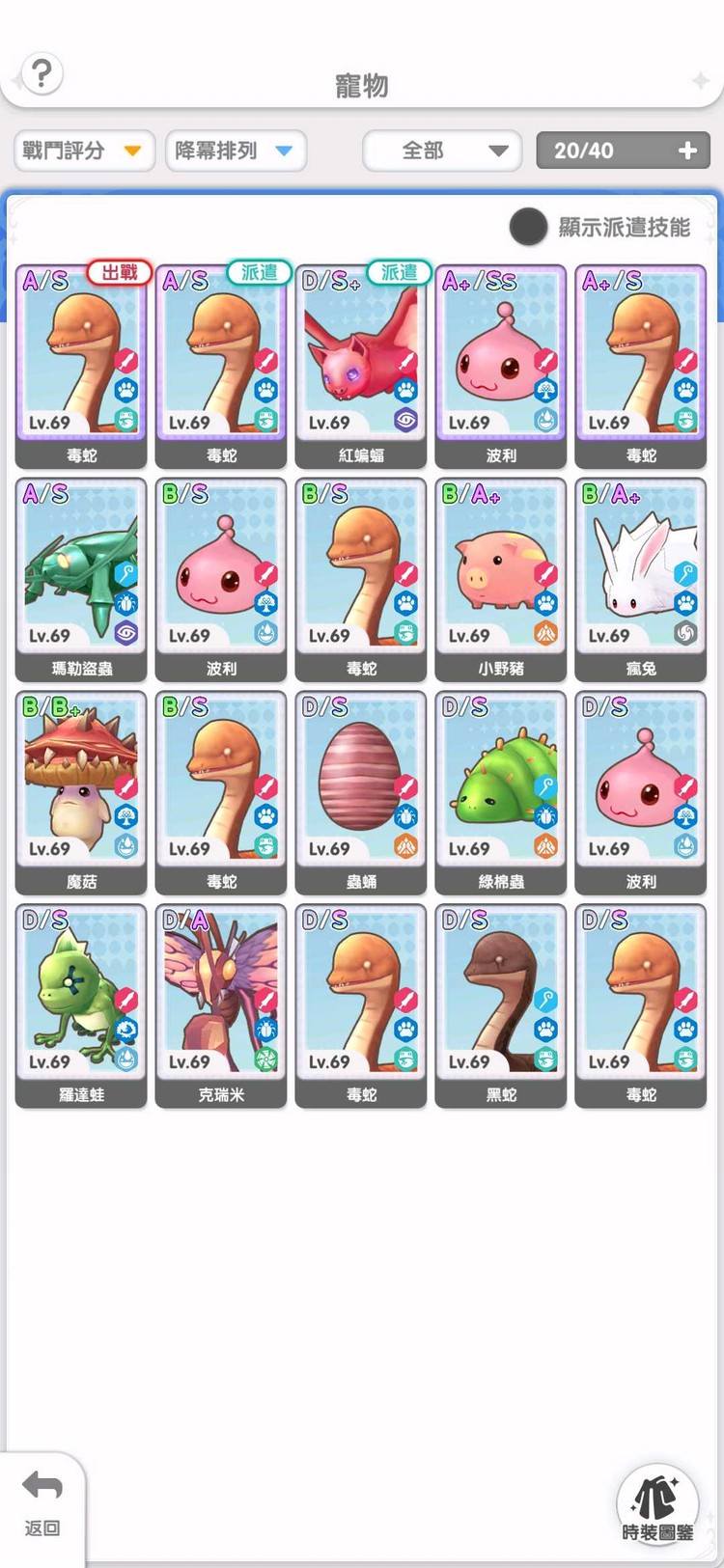Open the help question mark icon
Image resolution: width=724 pixels, height=1568 pixels.
pyautogui.click(x=42, y=73)
